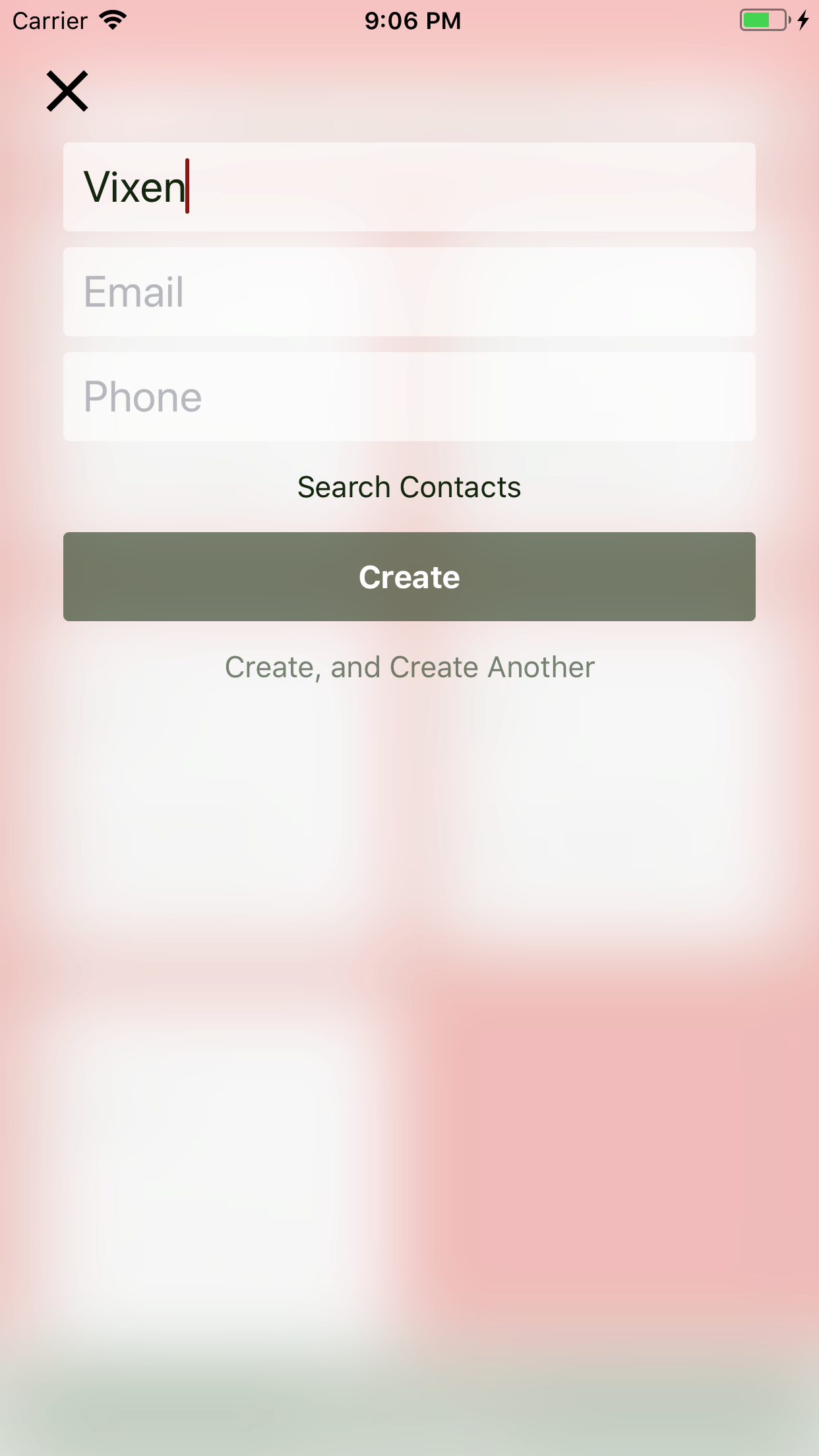The image size is (819, 1456).
Task: Click the battery level icon
Action: 762,20
